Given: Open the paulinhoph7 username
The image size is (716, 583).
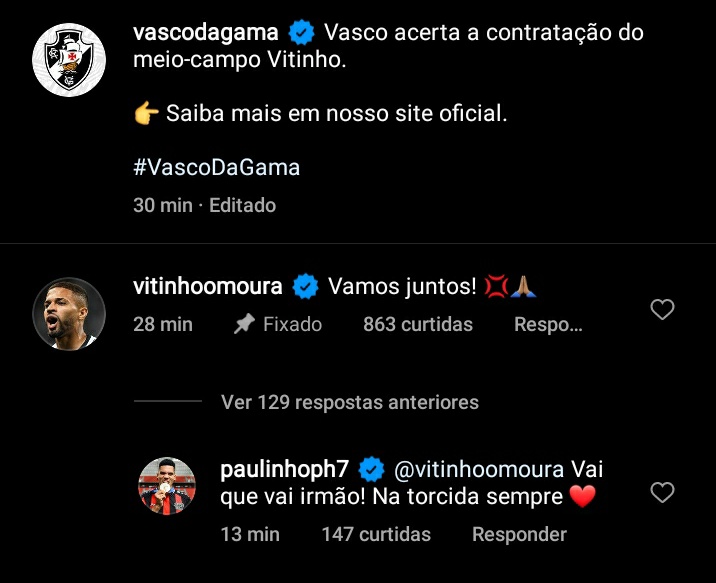Looking at the screenshot, I should [x=285, y=469].
